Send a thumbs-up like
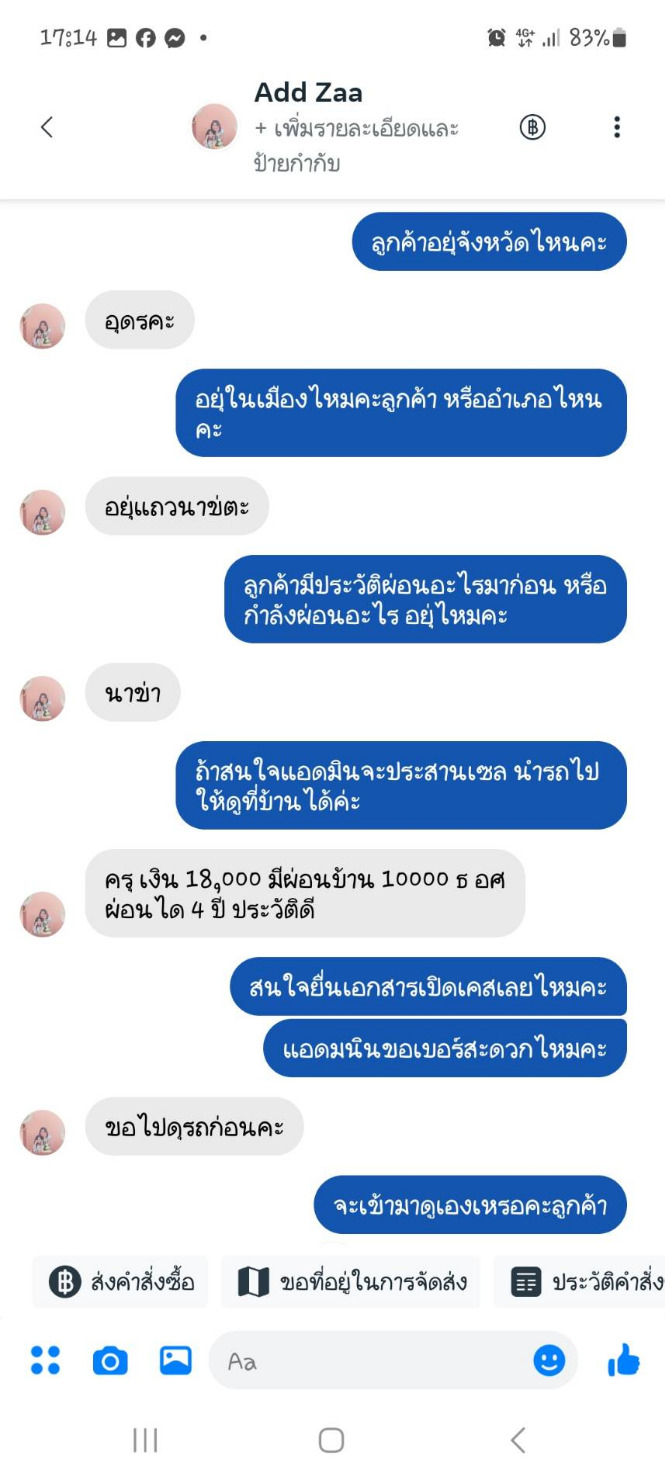 coord(623,1359)
